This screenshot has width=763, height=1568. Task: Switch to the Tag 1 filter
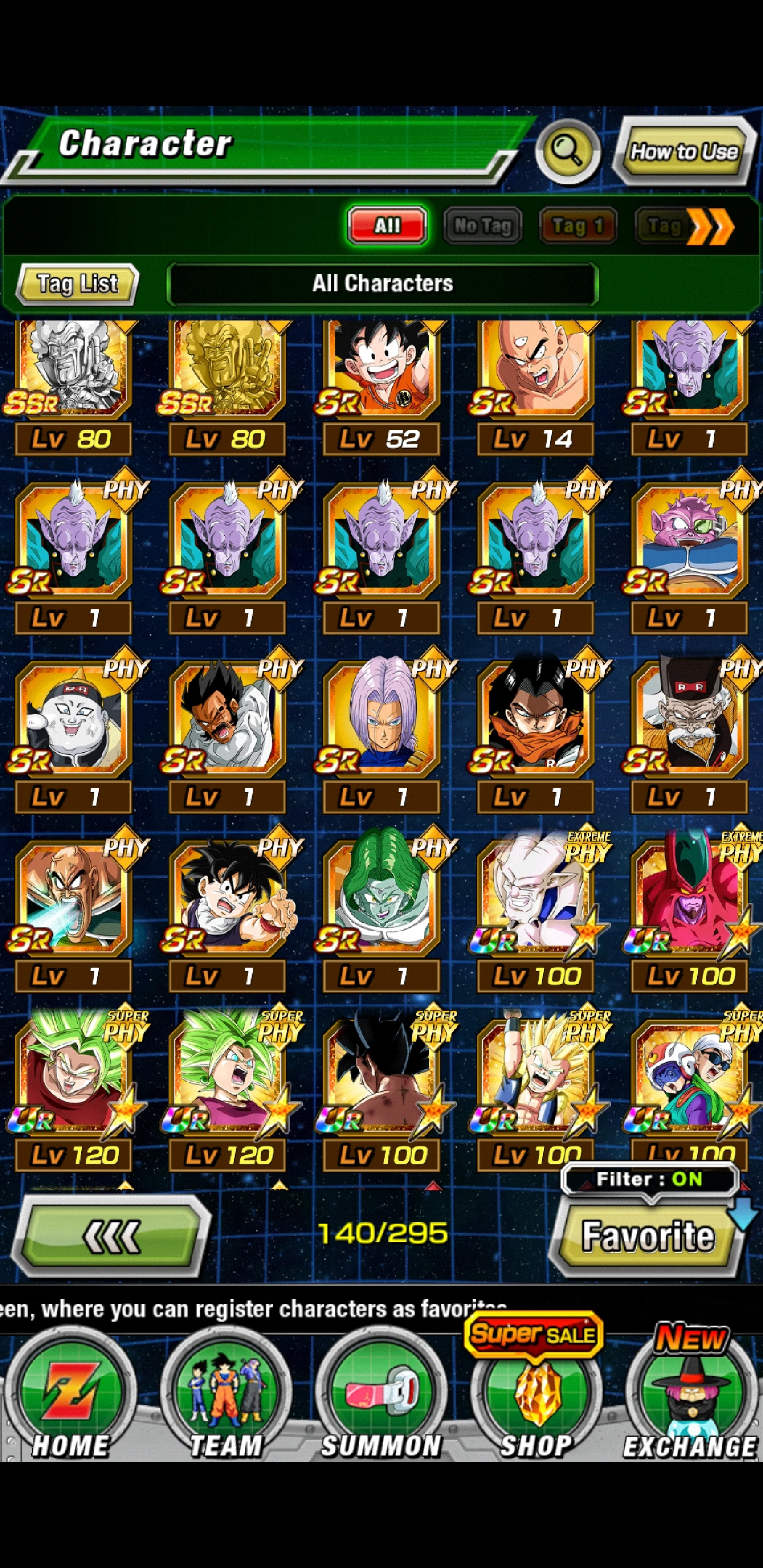pyautogui.click(x=578, y=226)
